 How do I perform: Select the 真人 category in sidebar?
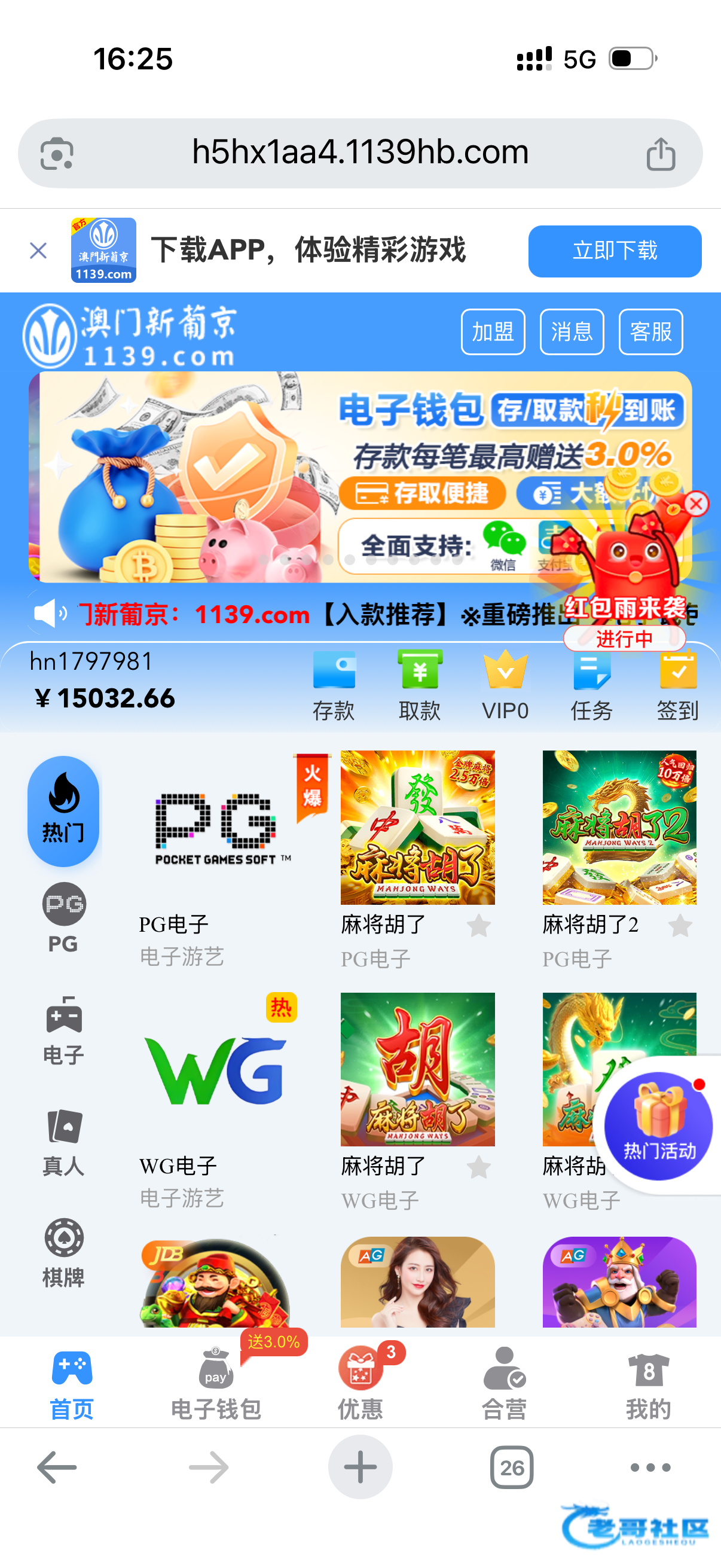coord(63,1141)
